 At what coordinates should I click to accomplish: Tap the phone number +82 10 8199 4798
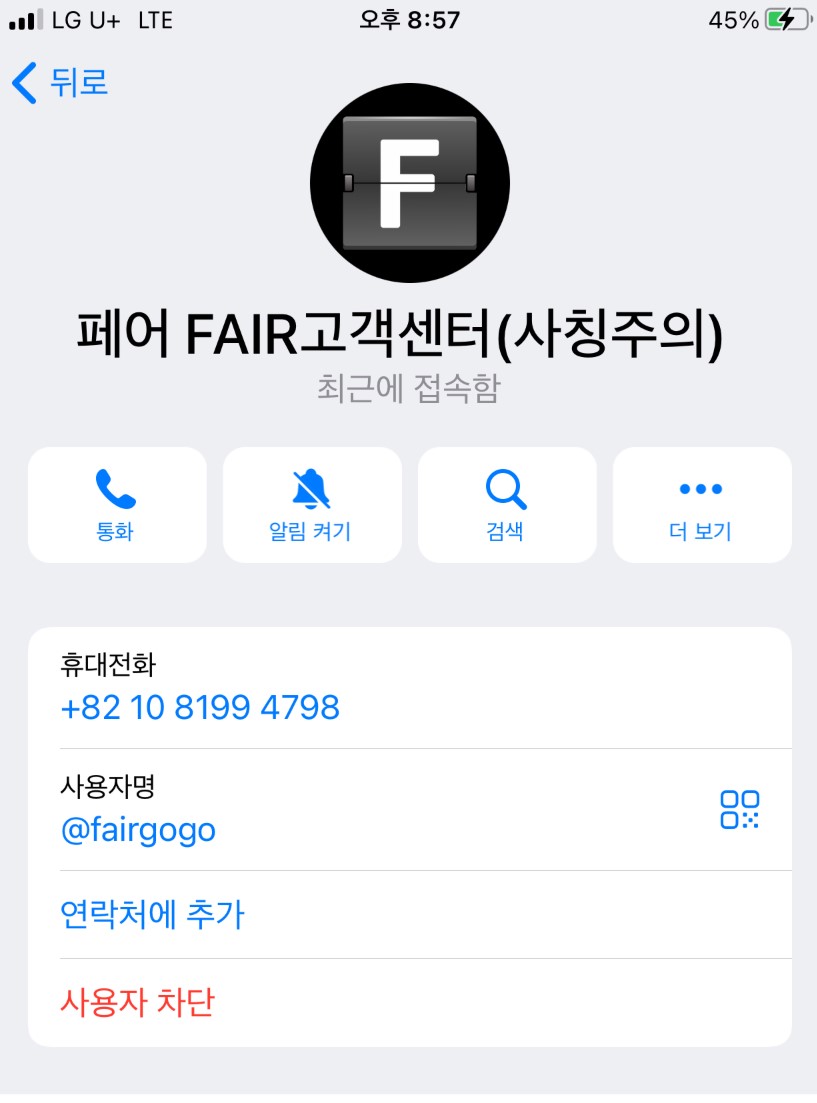pos(200,708)
